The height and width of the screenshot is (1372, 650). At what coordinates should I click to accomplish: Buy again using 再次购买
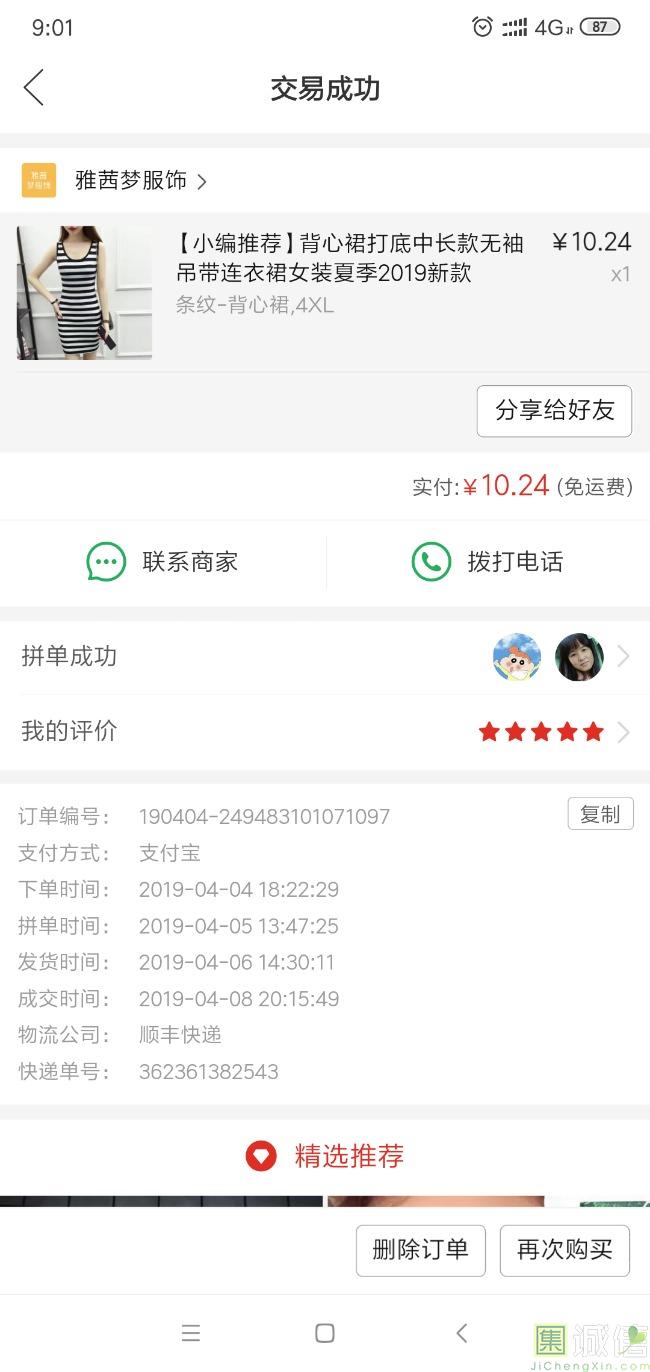click(564, 1250)
